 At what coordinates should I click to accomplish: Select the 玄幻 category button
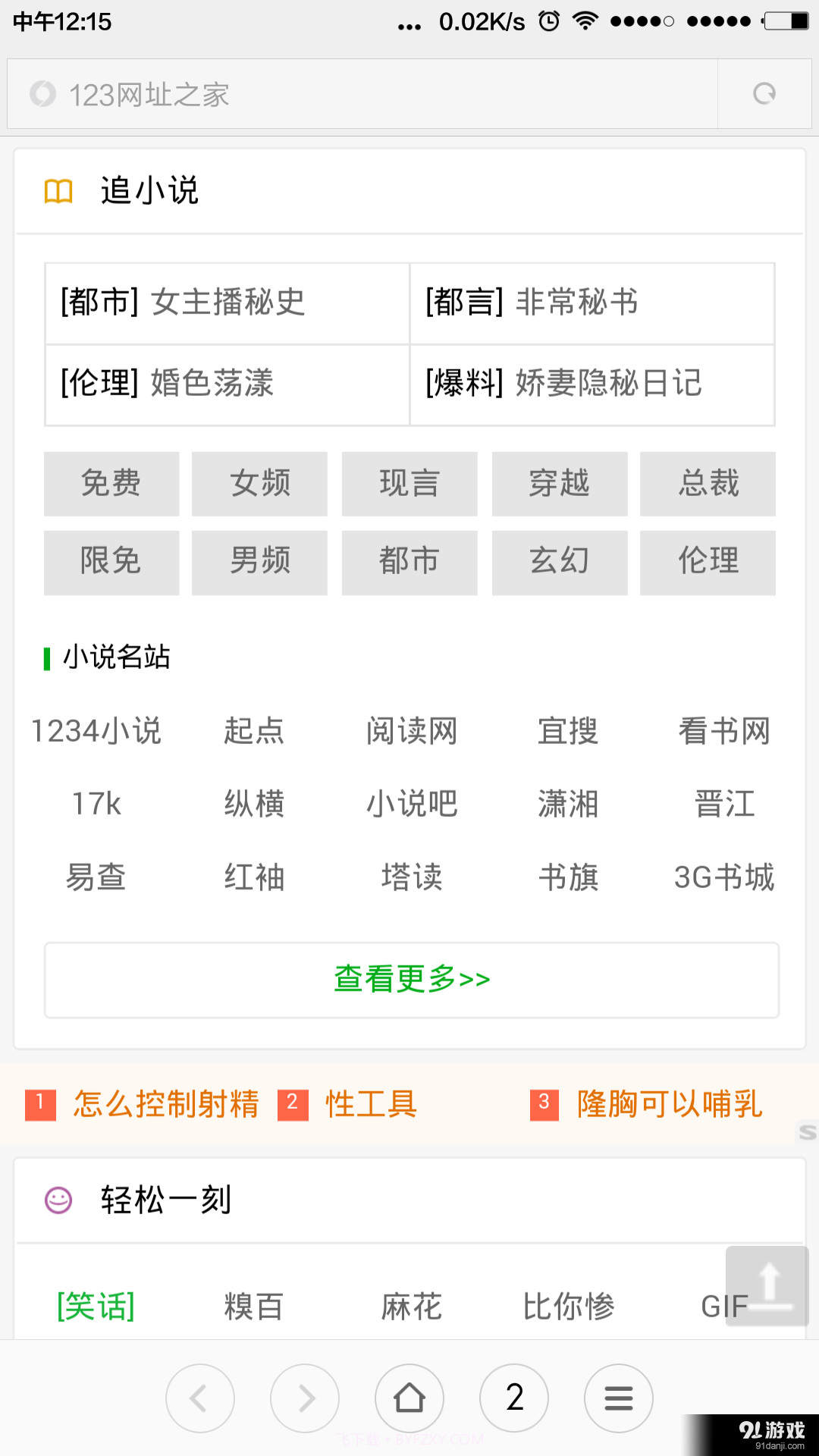pyautogui.click(x=560, y=563)
